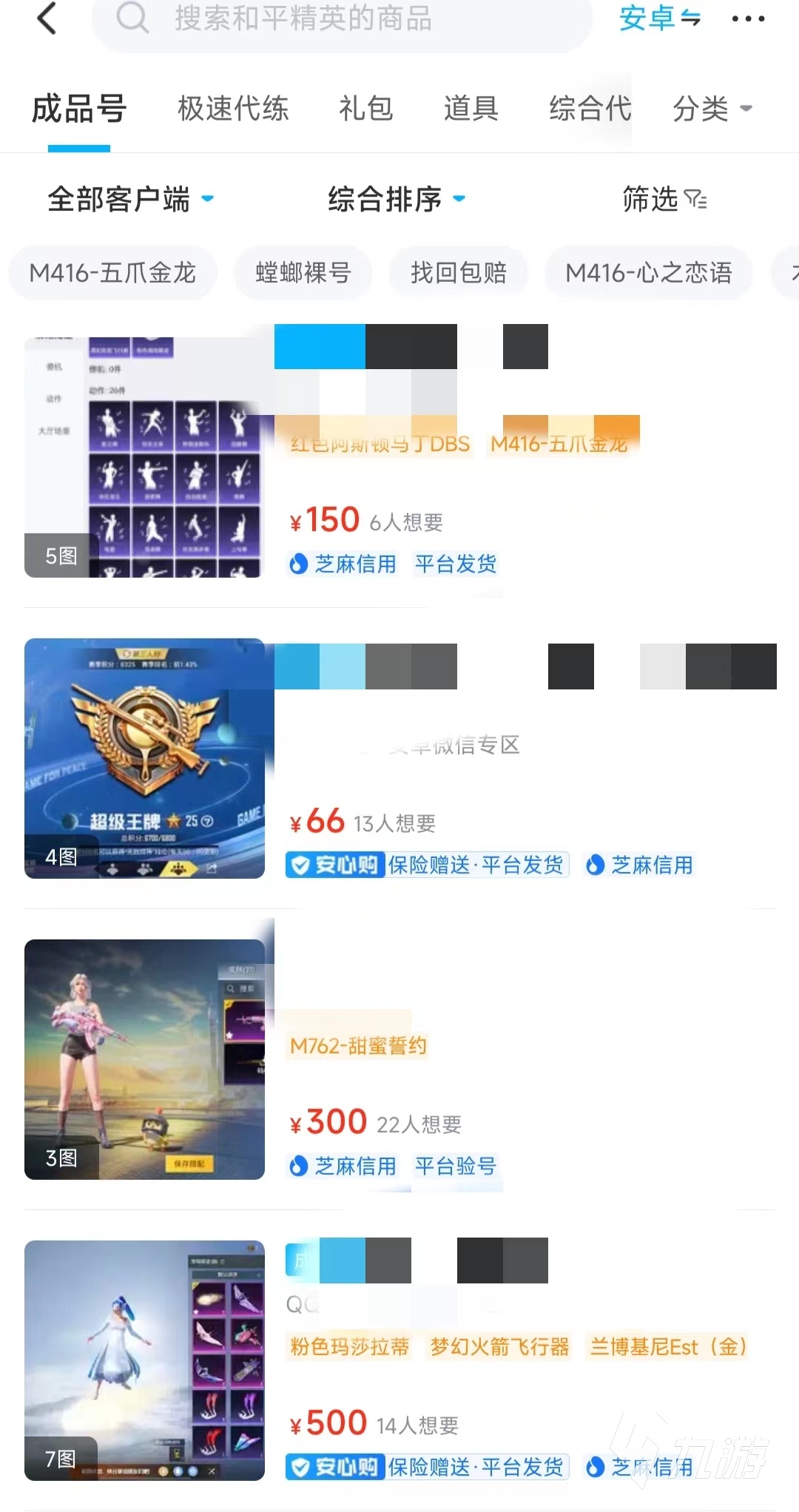Open the 道具 tab
Image resolution: width=799 pixels, height=1512 pixels.
click(471, 109)
